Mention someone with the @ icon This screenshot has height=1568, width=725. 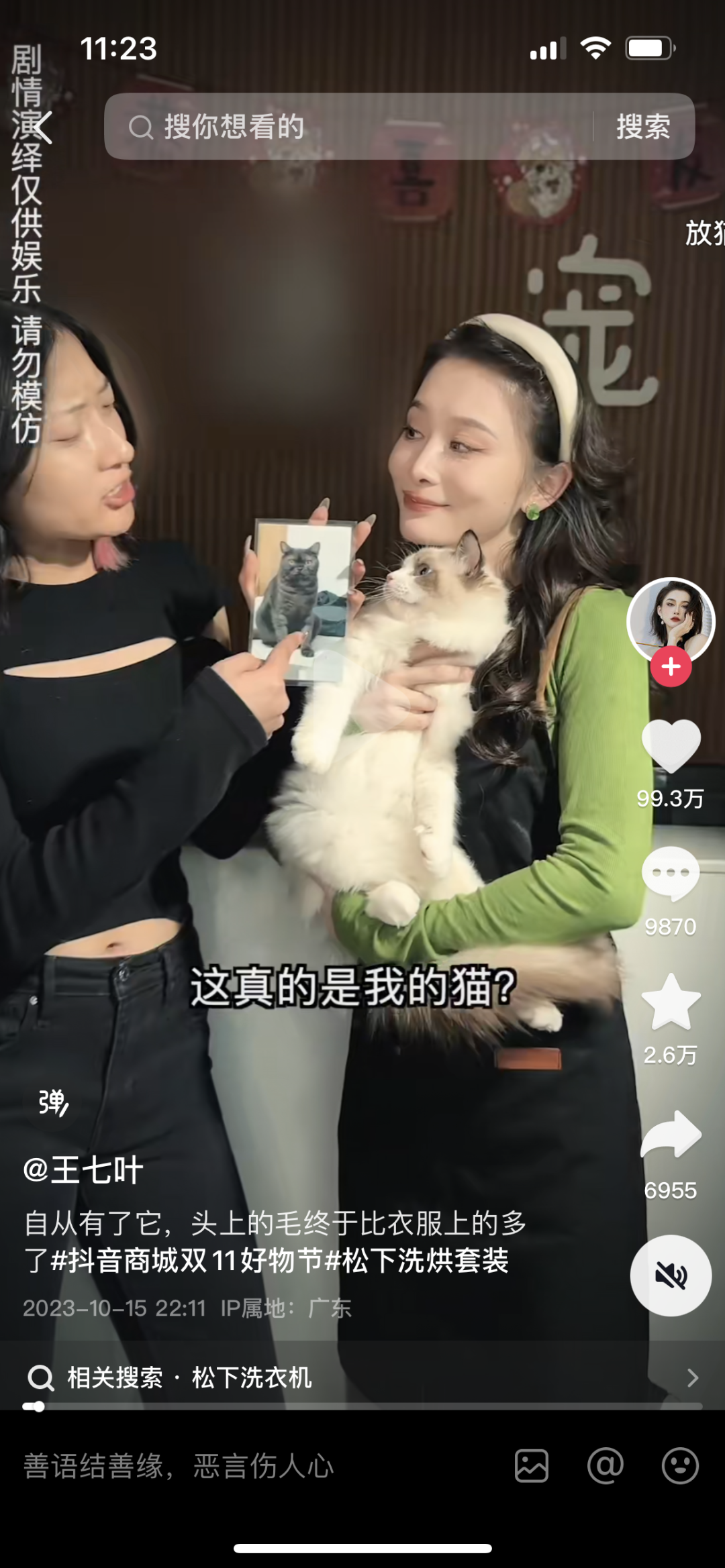click(606, 1466)
